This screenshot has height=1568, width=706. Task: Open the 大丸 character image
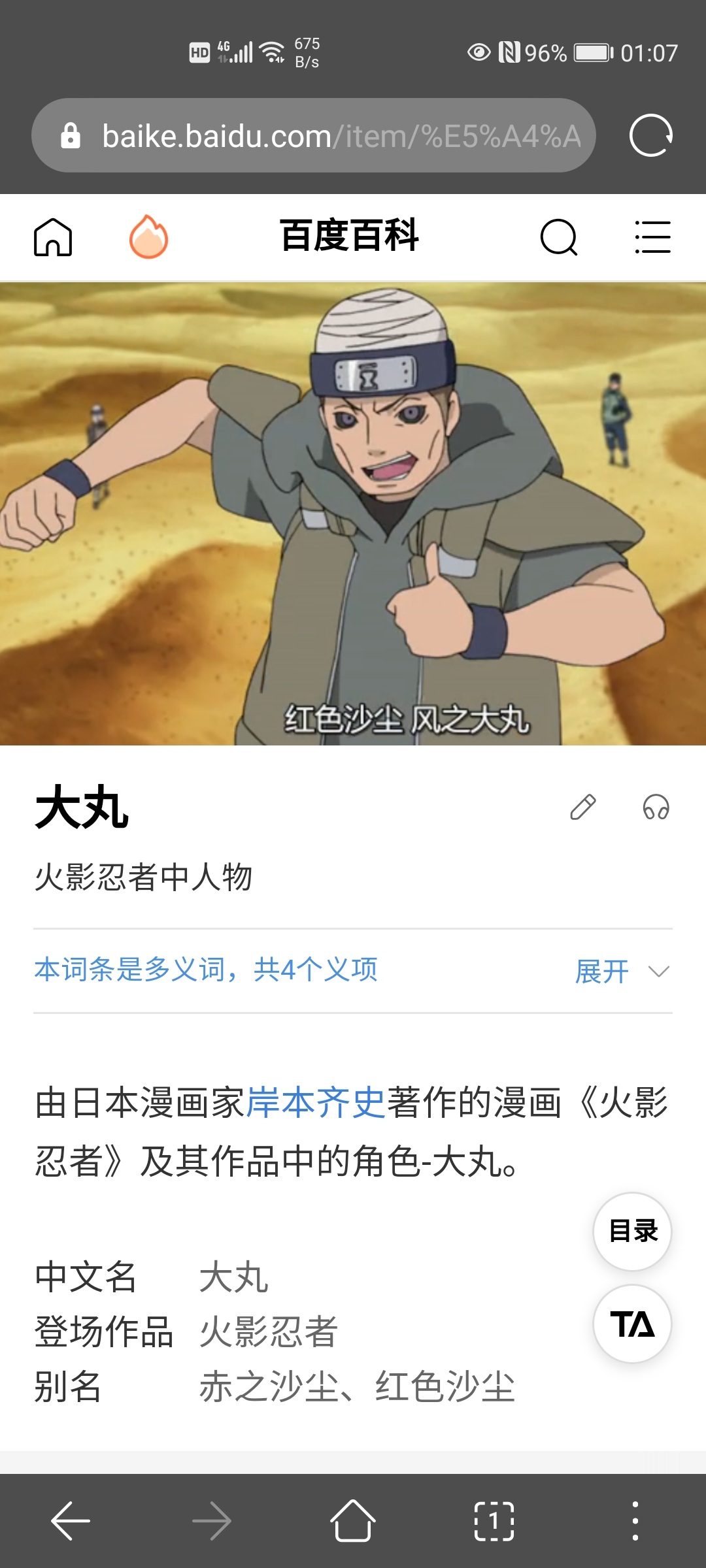[353, 514]
